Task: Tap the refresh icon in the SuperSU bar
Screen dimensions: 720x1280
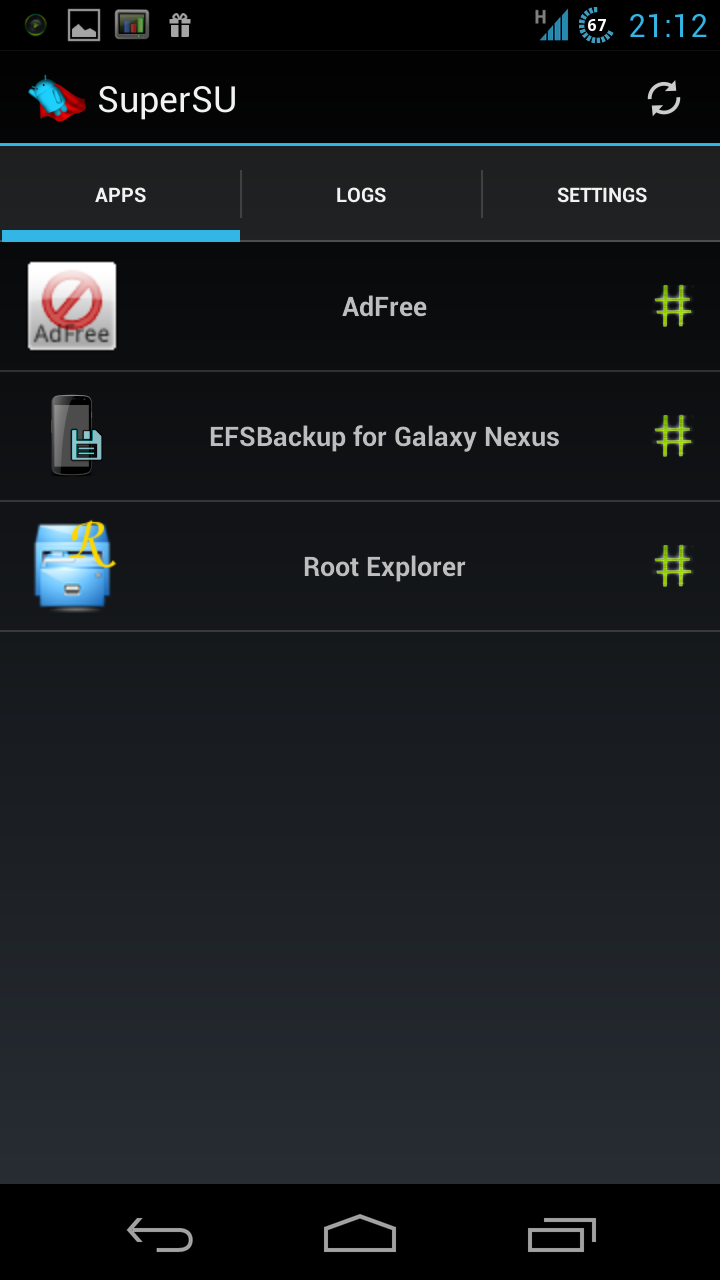Action: tap(664, 99)
